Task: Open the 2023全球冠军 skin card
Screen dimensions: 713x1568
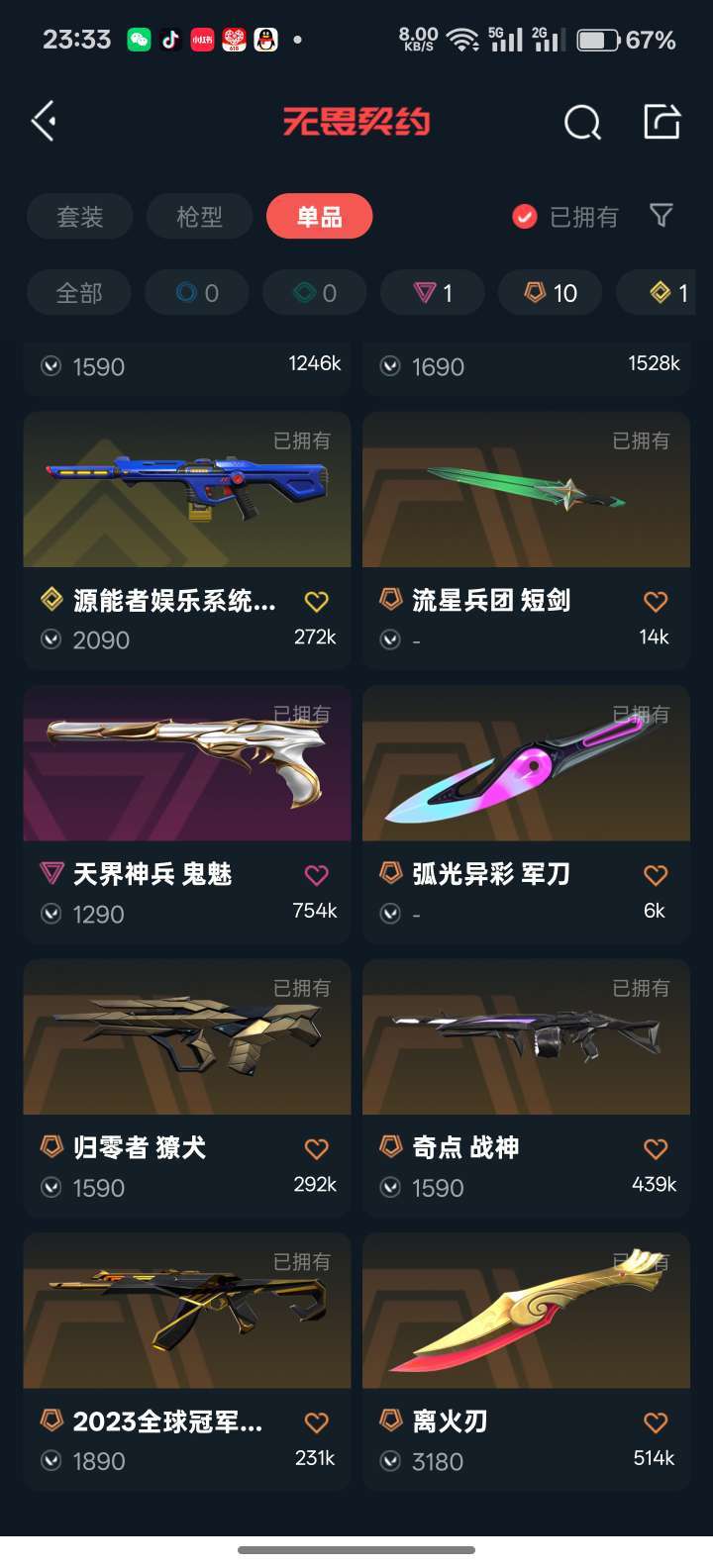Action: (x=187, y=1361)
